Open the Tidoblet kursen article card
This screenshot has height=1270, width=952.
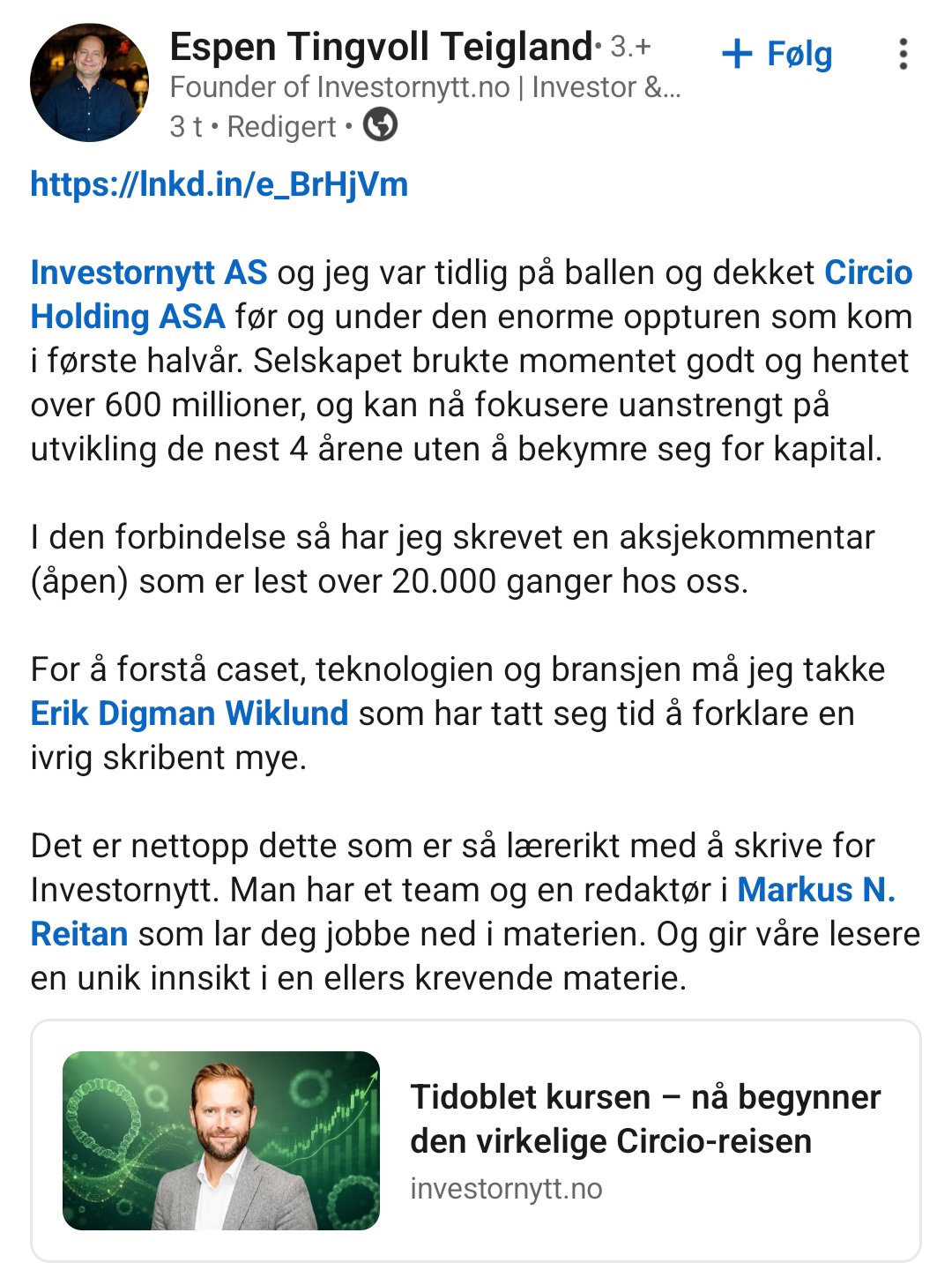point(476,1140)
